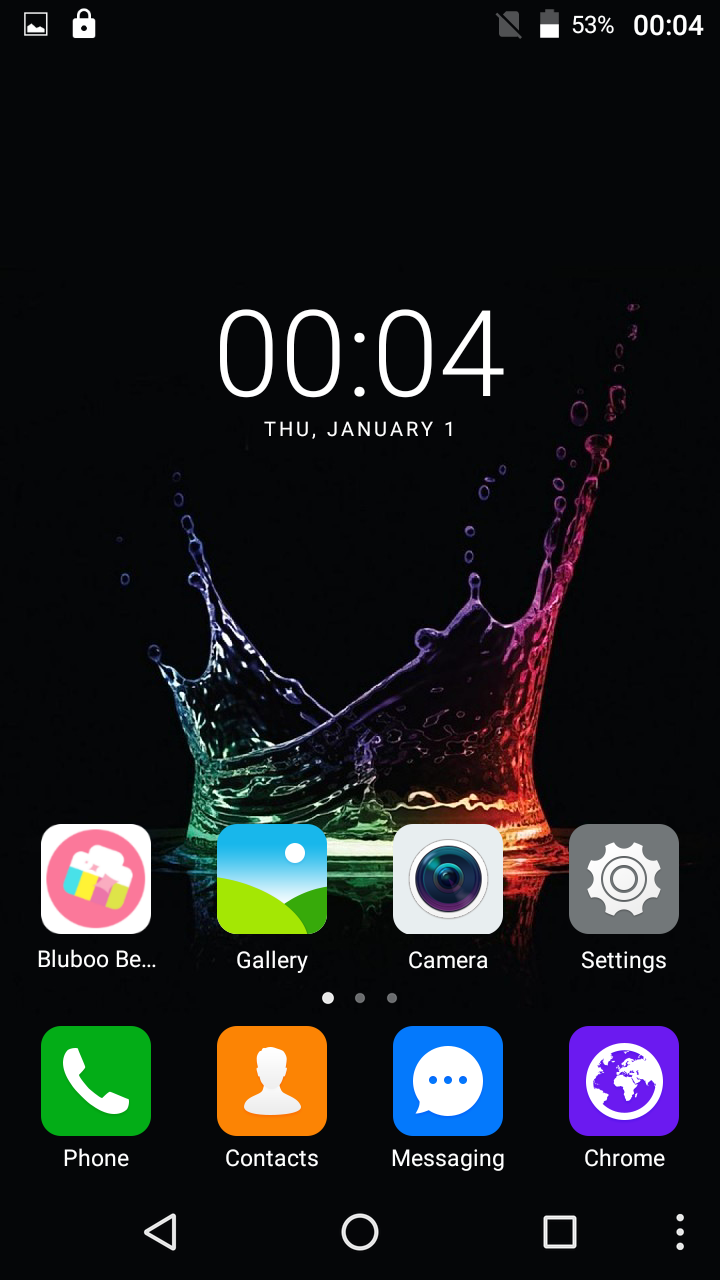The image size is (720, 1280).
Task: Launch the Camera app
Action: point(448,879)
